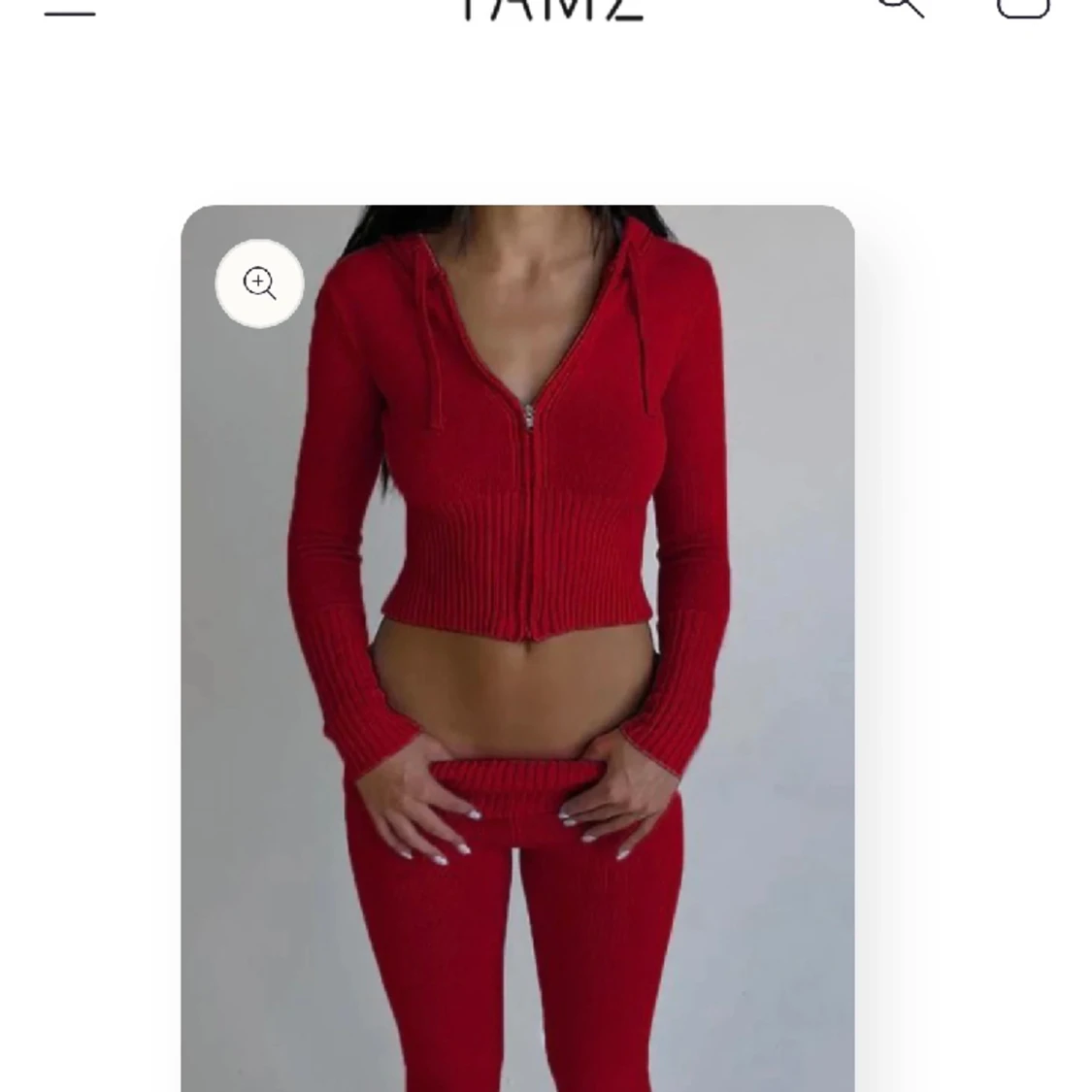Open the store search
The height and width of the screenshot is (1092, 1092).
coord(901,7)
